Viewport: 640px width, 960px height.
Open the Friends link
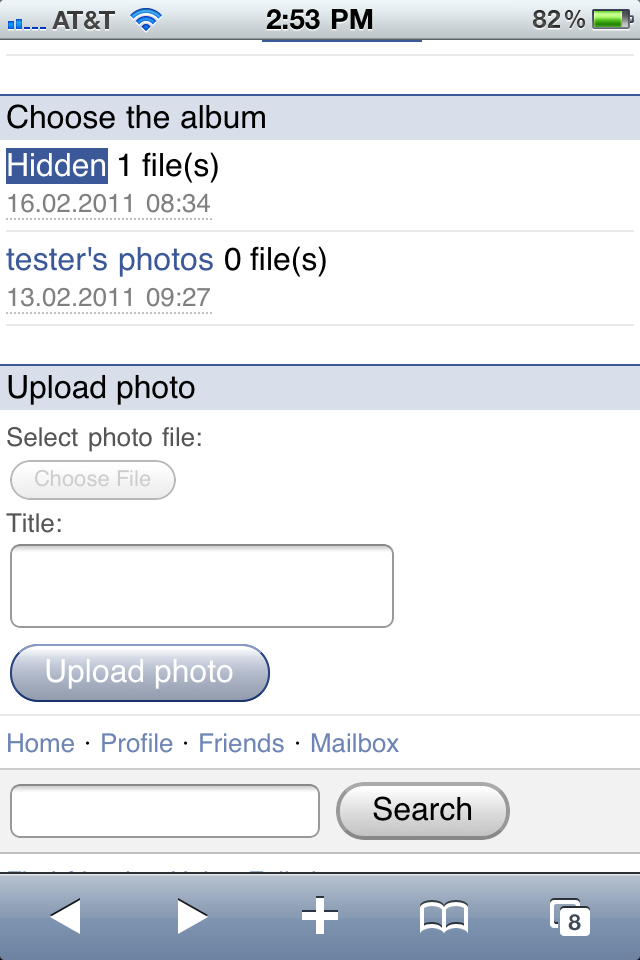pyautogui.click(x=241, y=743)
